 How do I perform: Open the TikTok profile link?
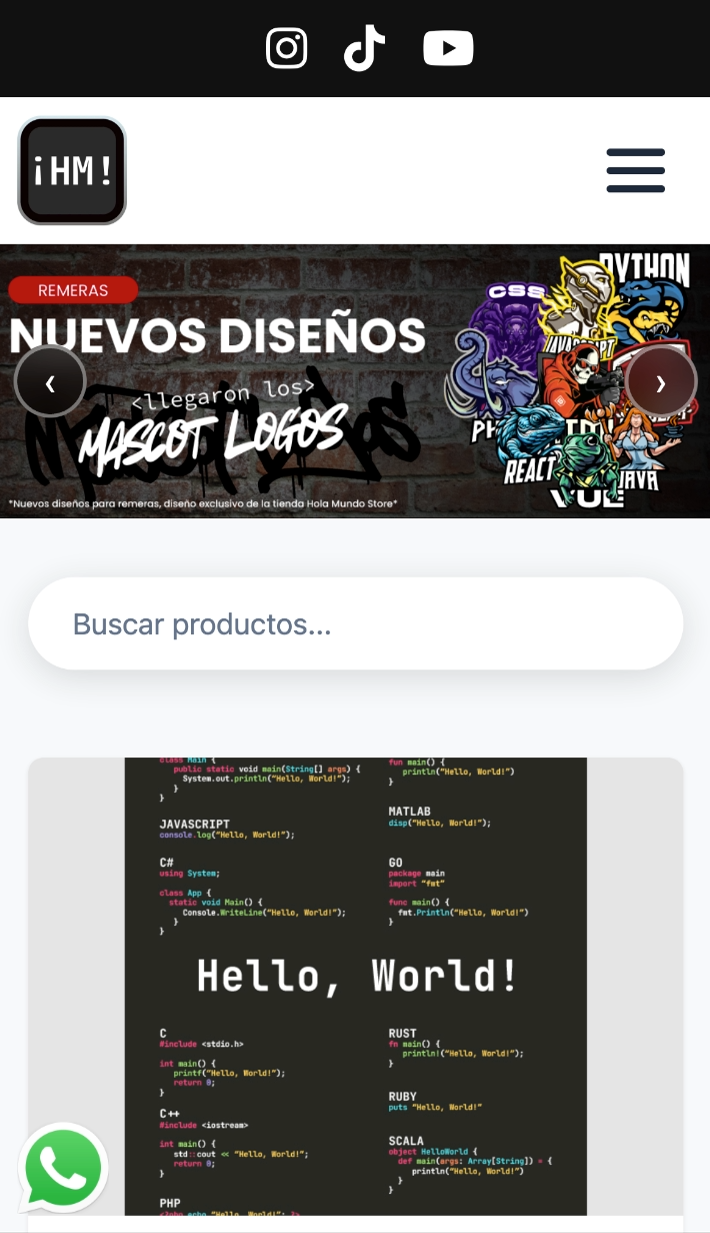pyautogui.click(x=365, y=48)
